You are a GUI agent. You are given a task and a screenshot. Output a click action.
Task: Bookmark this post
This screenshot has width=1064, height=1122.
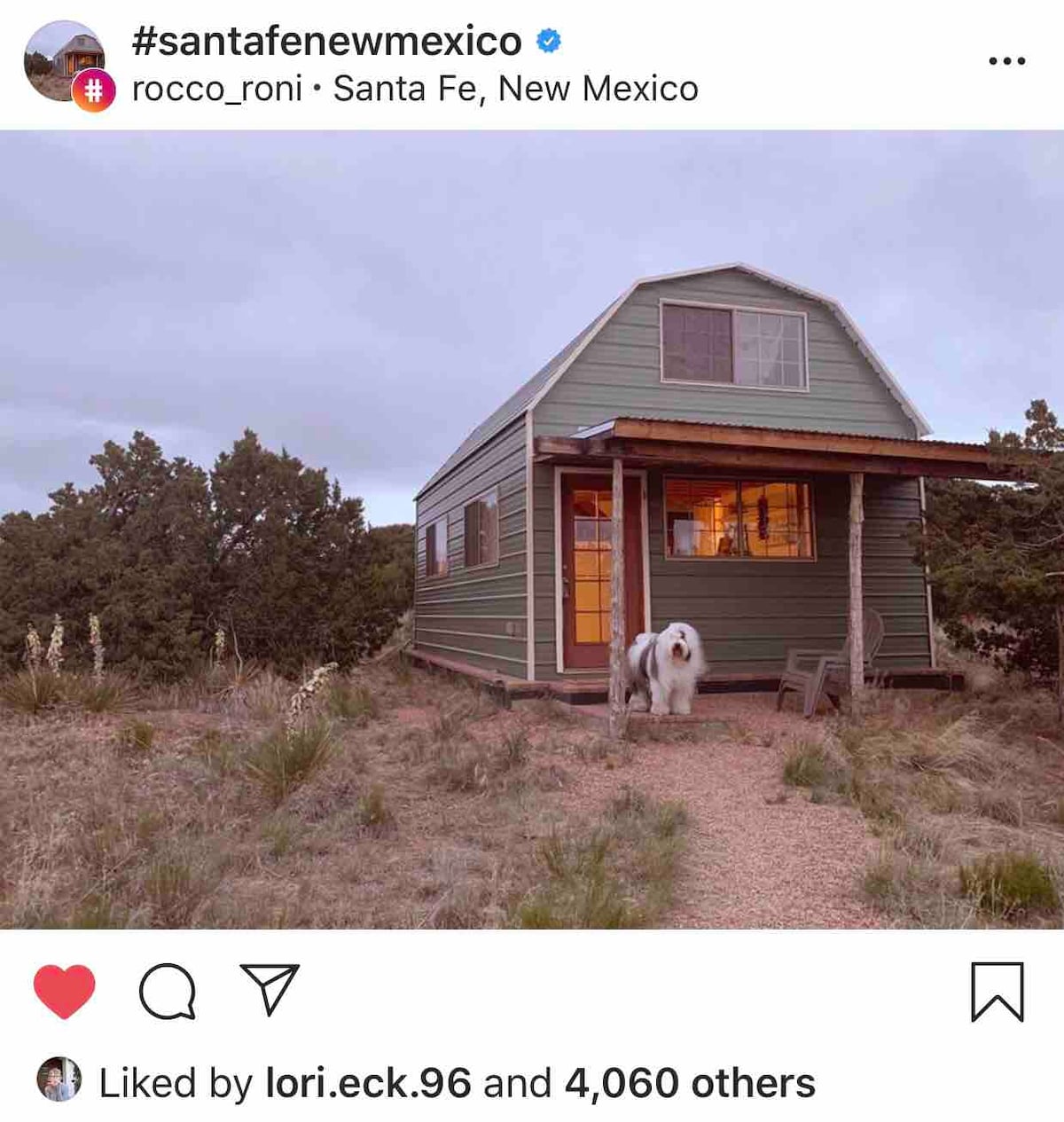tap(997, 992)
